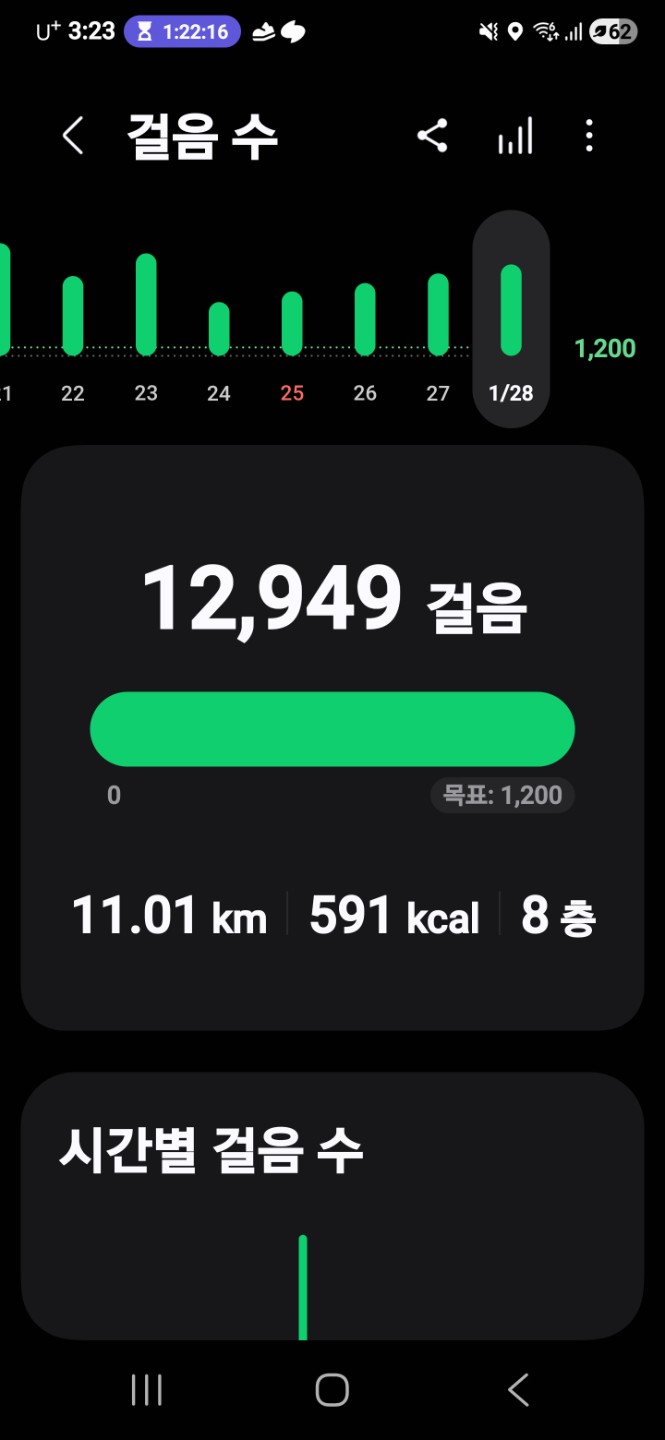Tap the 목표: 1,200 goal chip
665x1440 pixels.
pyautogui.click(x=502, y=796)
